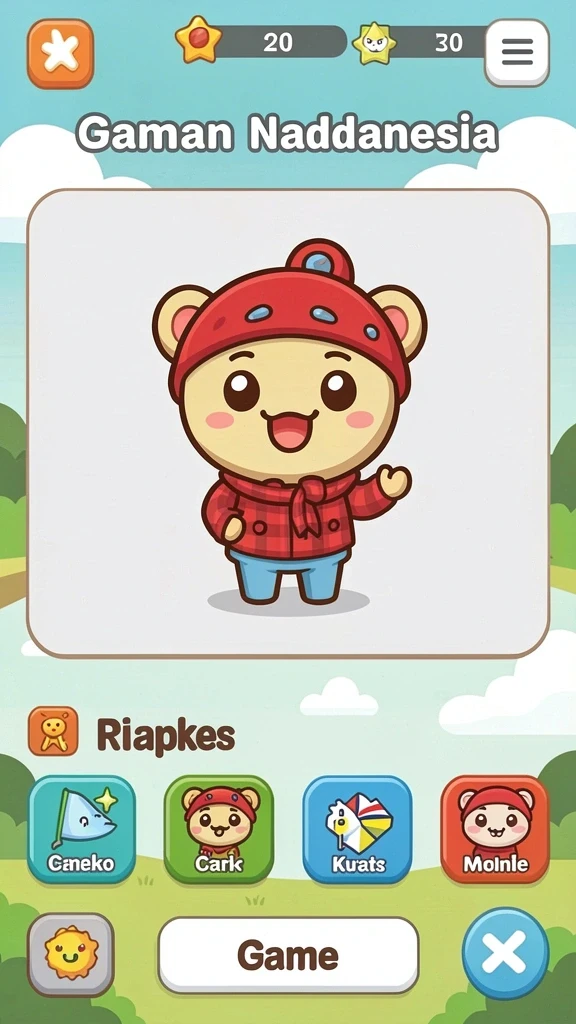Pick the Molnle character tile

[495, 829]
